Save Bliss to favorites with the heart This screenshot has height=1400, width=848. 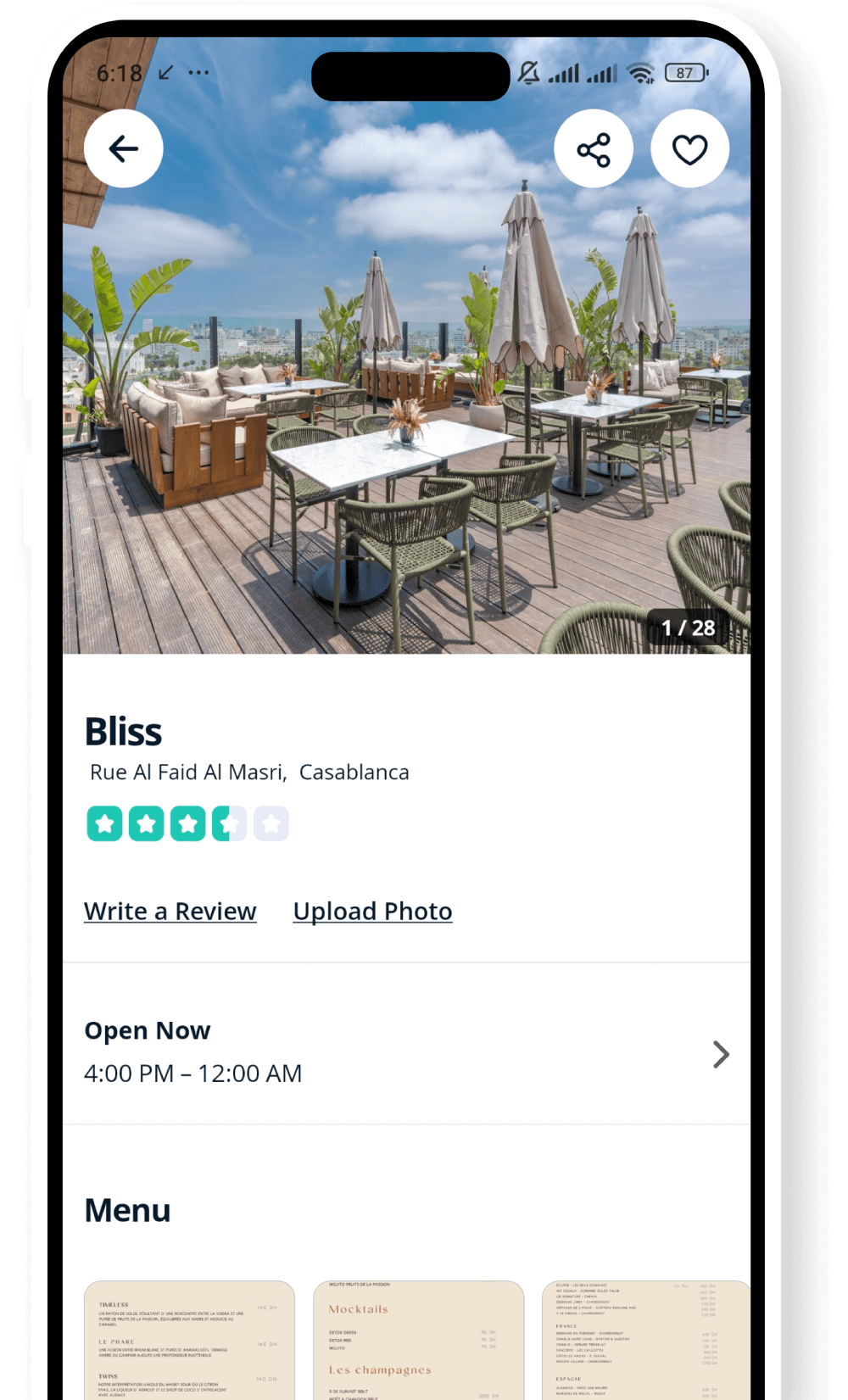pyautogui.click(x=689, y=149)
